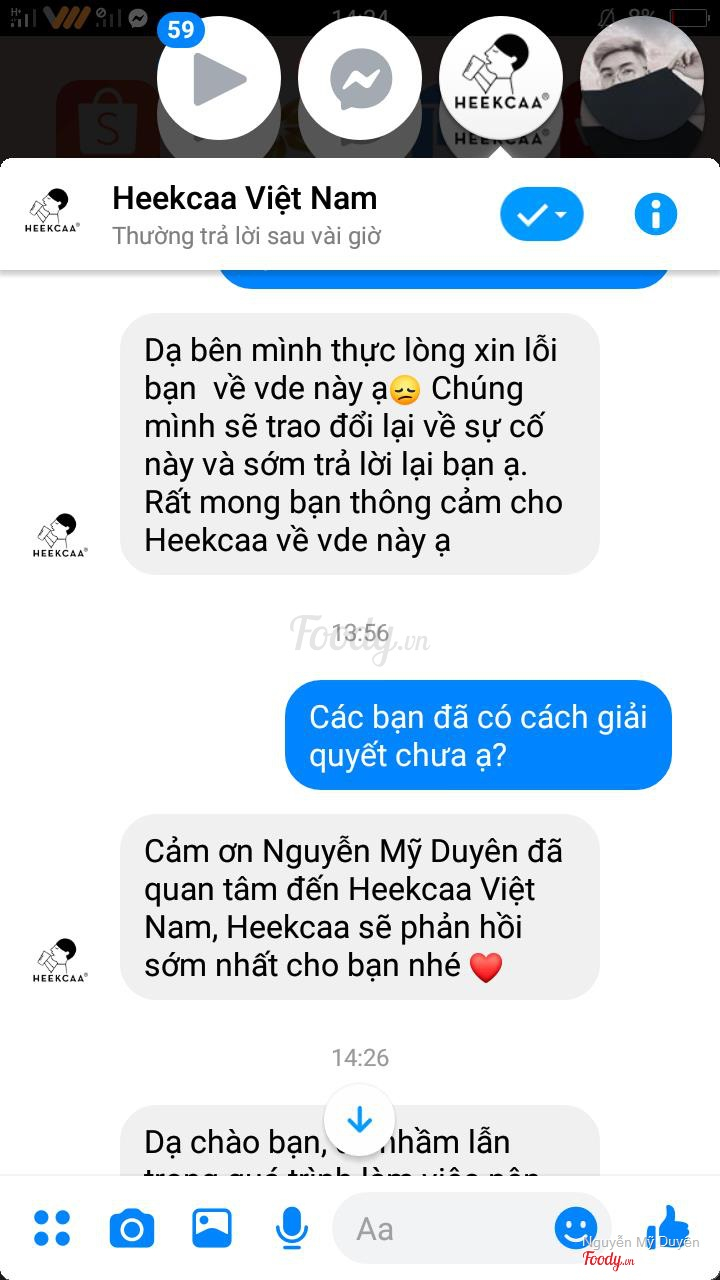Jump to latest message with down arrow
Image resolution: width=720 pixels, height=1280 pixels.
(x=360, y=1119)
